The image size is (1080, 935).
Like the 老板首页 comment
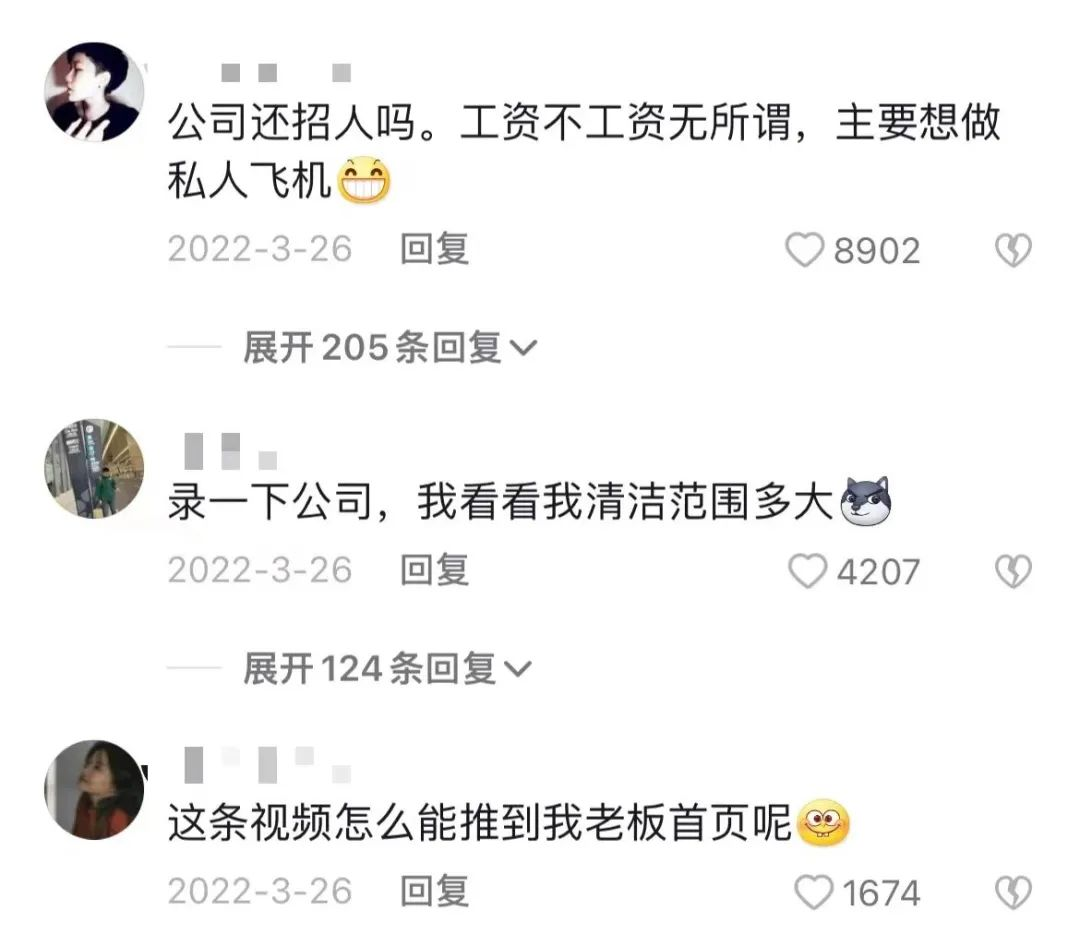pos(813,892)
